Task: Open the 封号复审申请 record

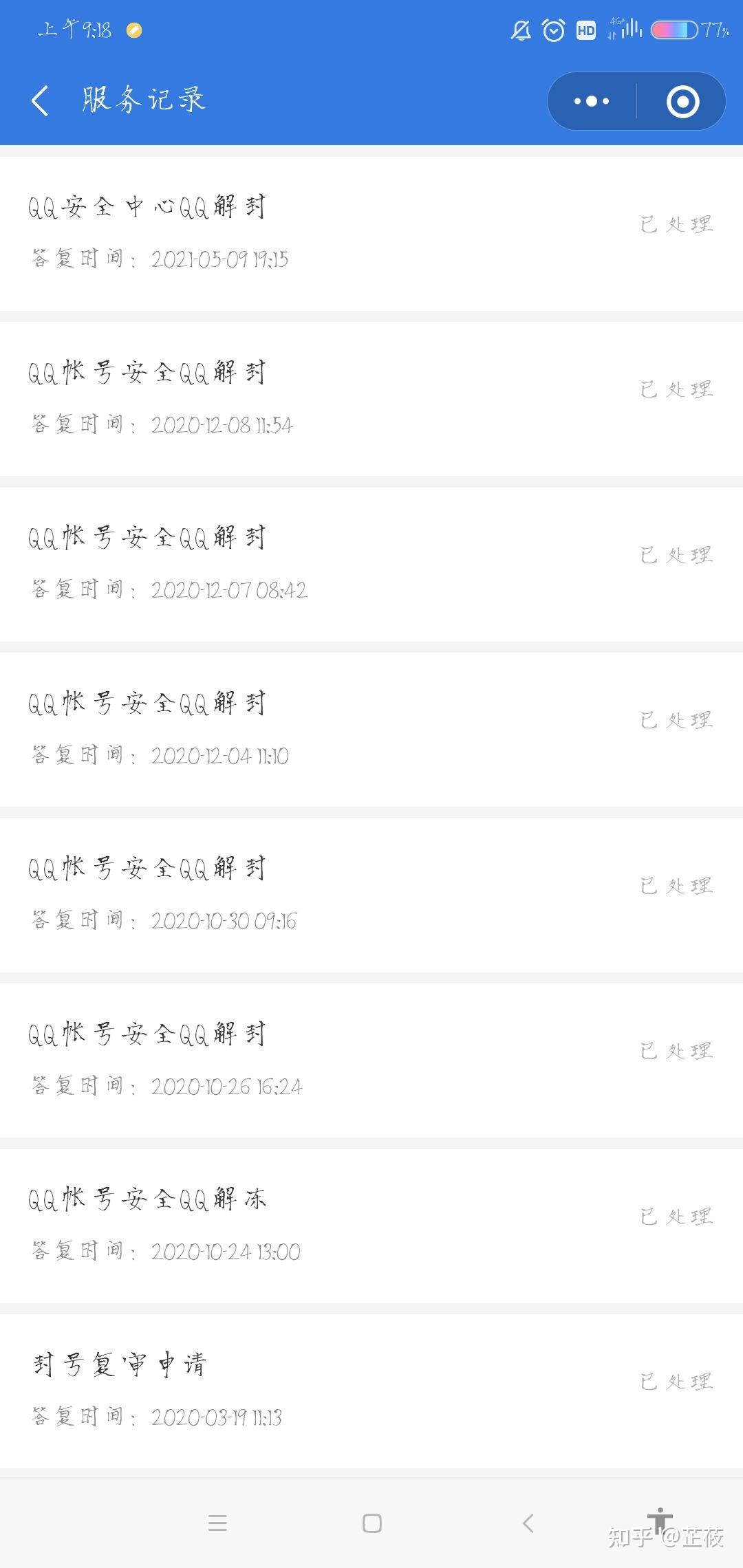Action: click(x=371, y=1390)
